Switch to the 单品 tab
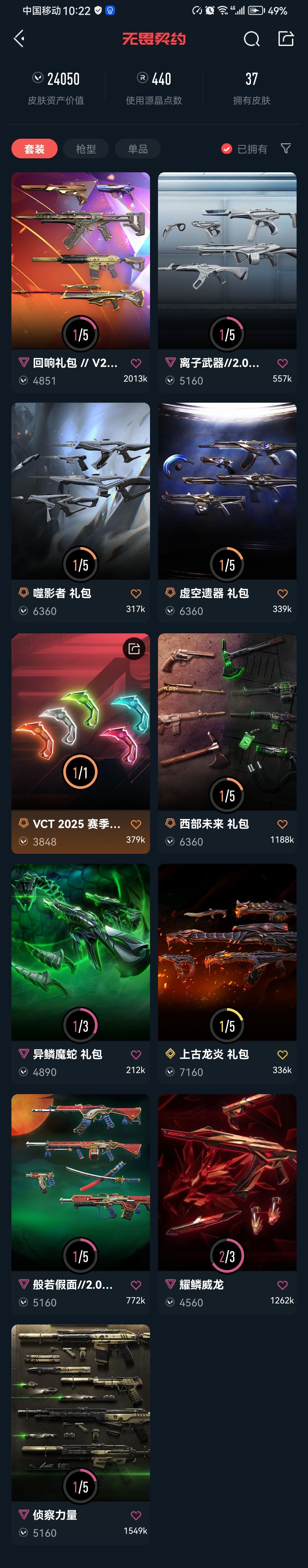Screen dimensions: 308x1568 pos(138,149)
